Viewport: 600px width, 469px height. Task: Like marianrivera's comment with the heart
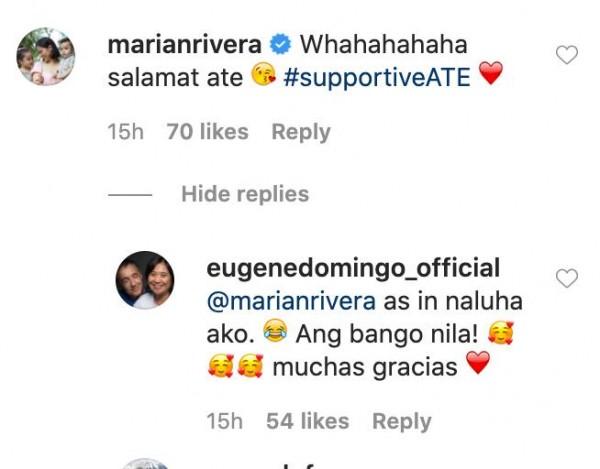567,56
